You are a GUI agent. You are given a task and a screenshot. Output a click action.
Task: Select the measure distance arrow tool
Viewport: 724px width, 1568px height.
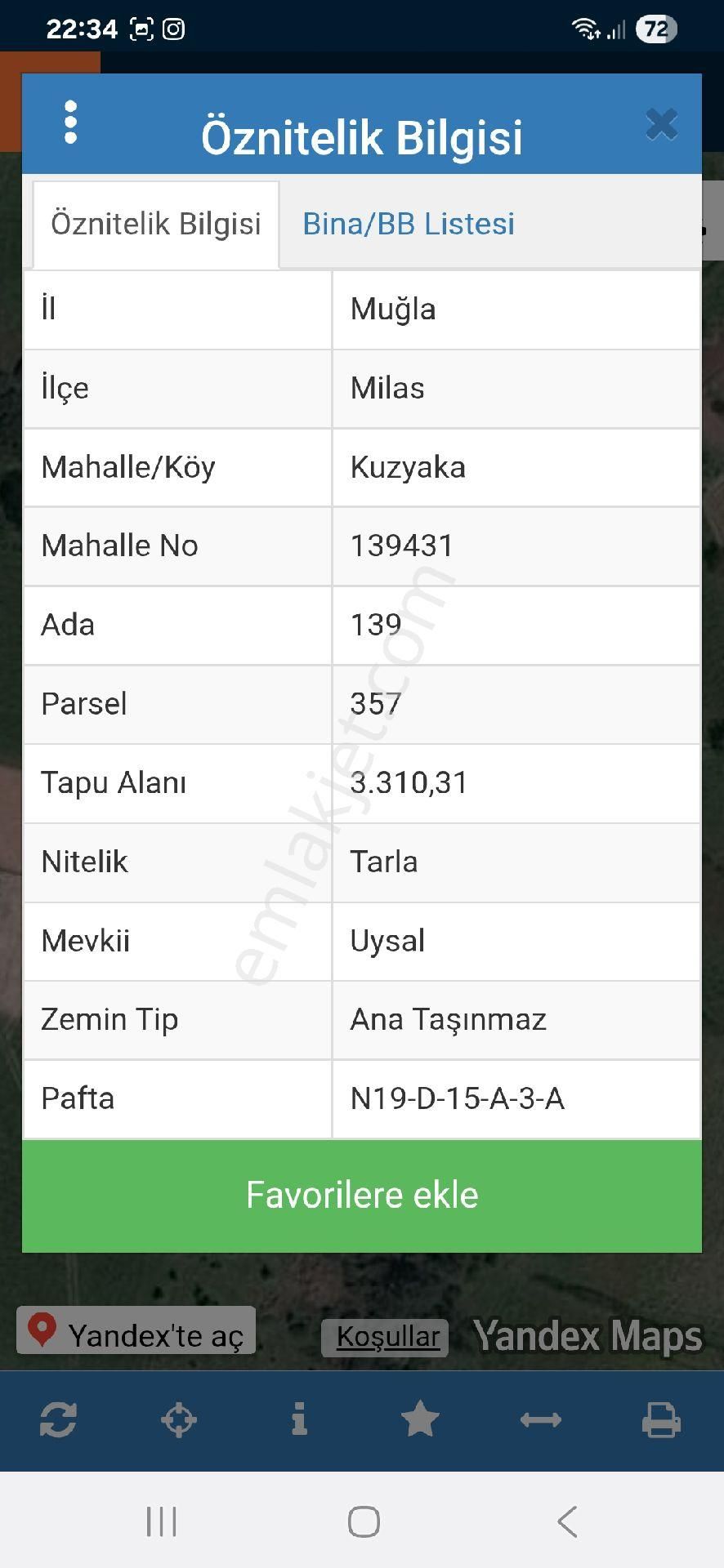click(x=541, y=1419)
